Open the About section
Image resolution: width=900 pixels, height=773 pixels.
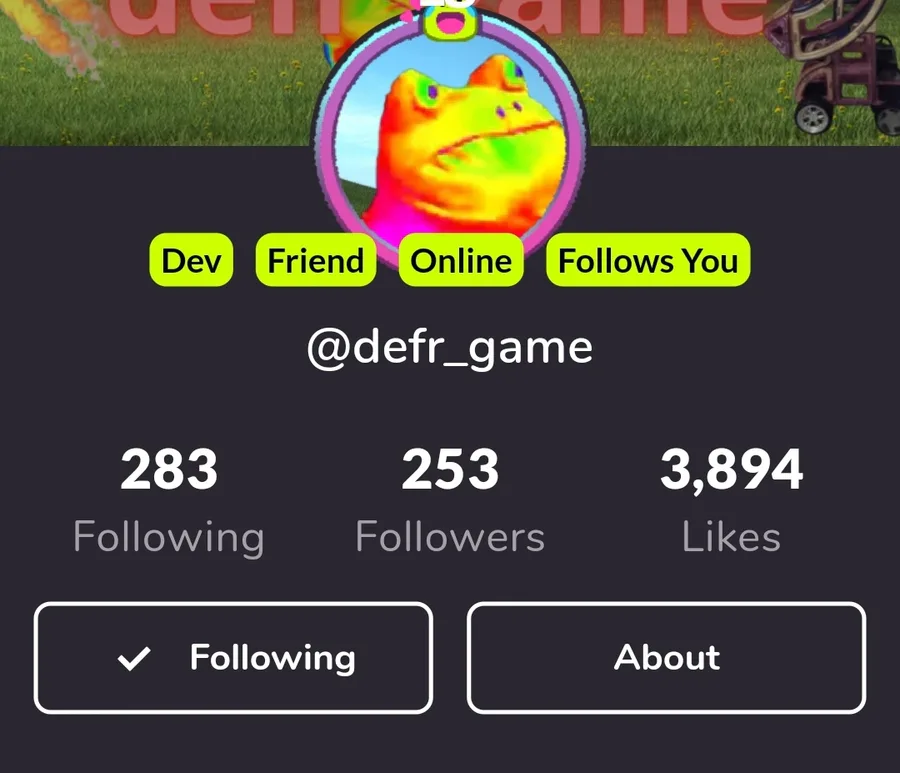coord(666,658)
